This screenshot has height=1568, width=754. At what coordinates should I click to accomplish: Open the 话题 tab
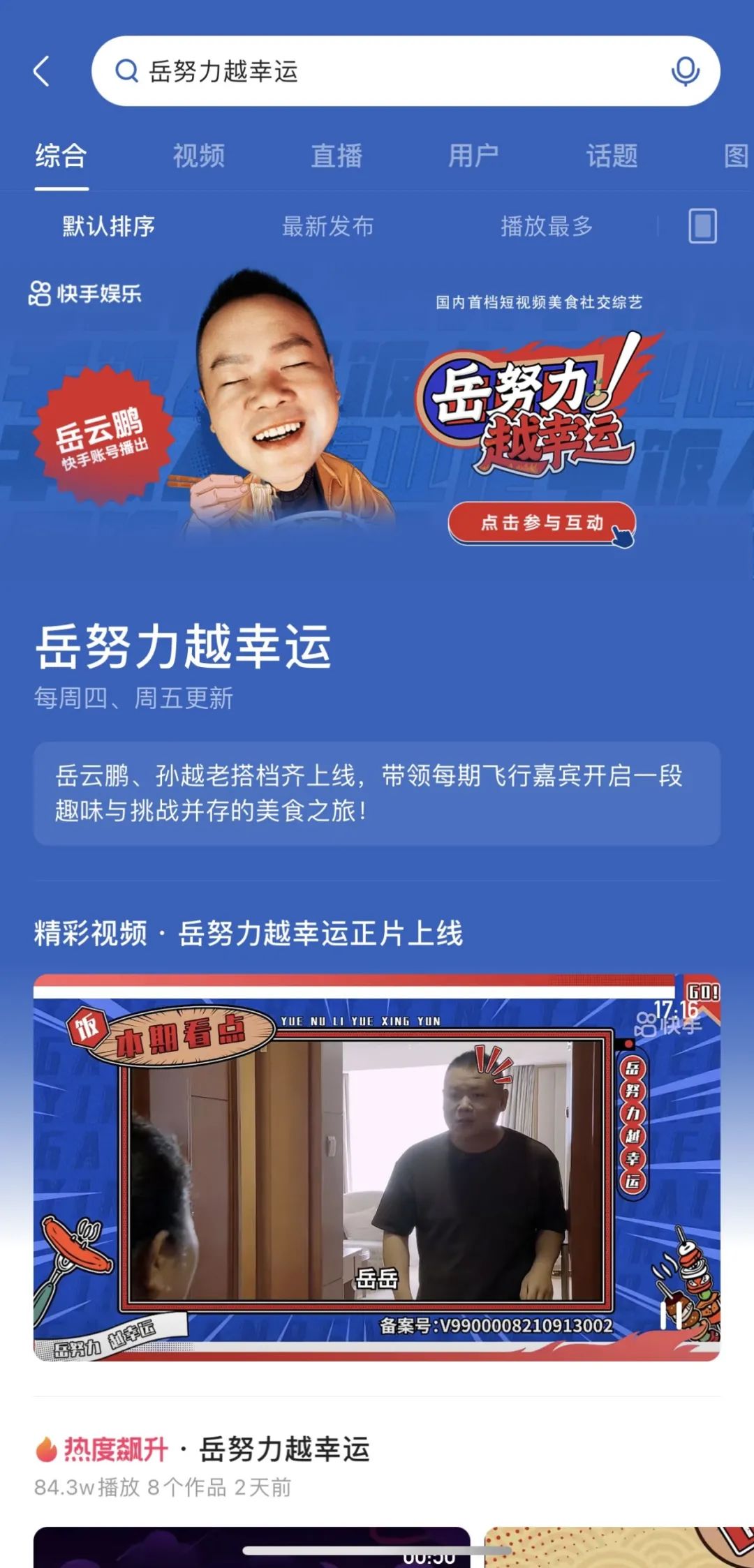click(612, 156)
